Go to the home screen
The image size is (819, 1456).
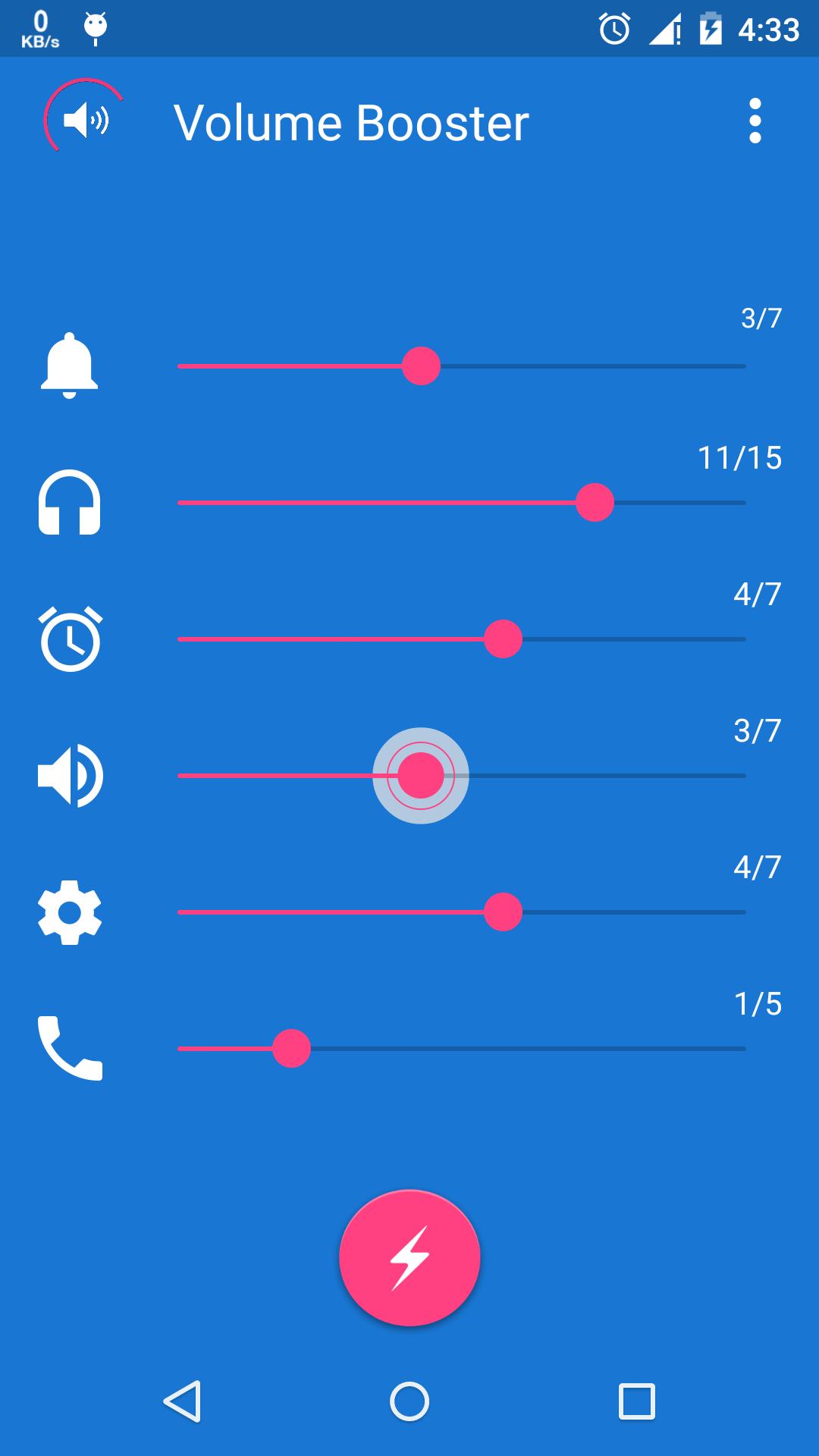[409, 1401]
